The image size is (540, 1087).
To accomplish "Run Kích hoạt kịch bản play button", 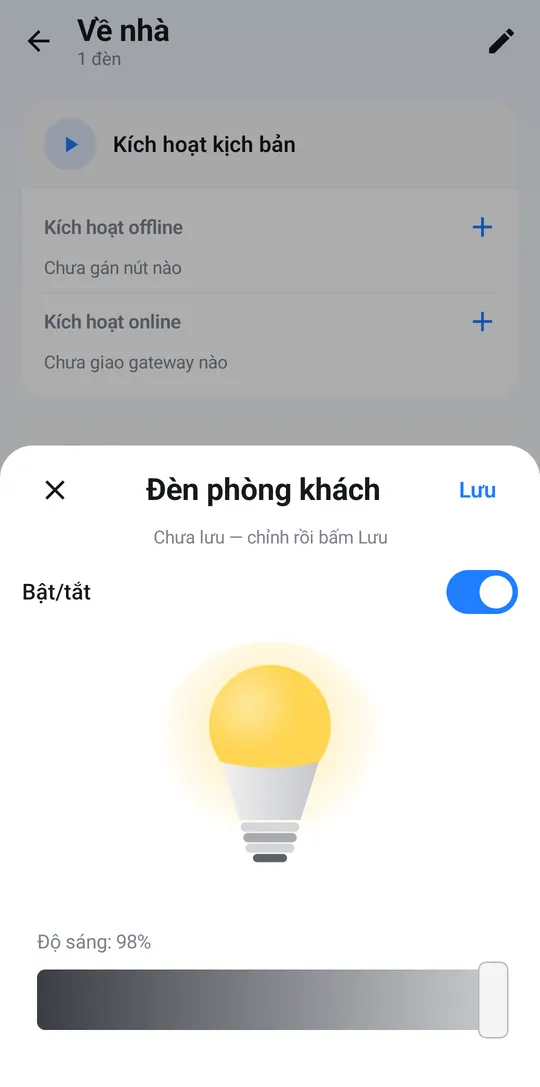I will coord(70,144).
